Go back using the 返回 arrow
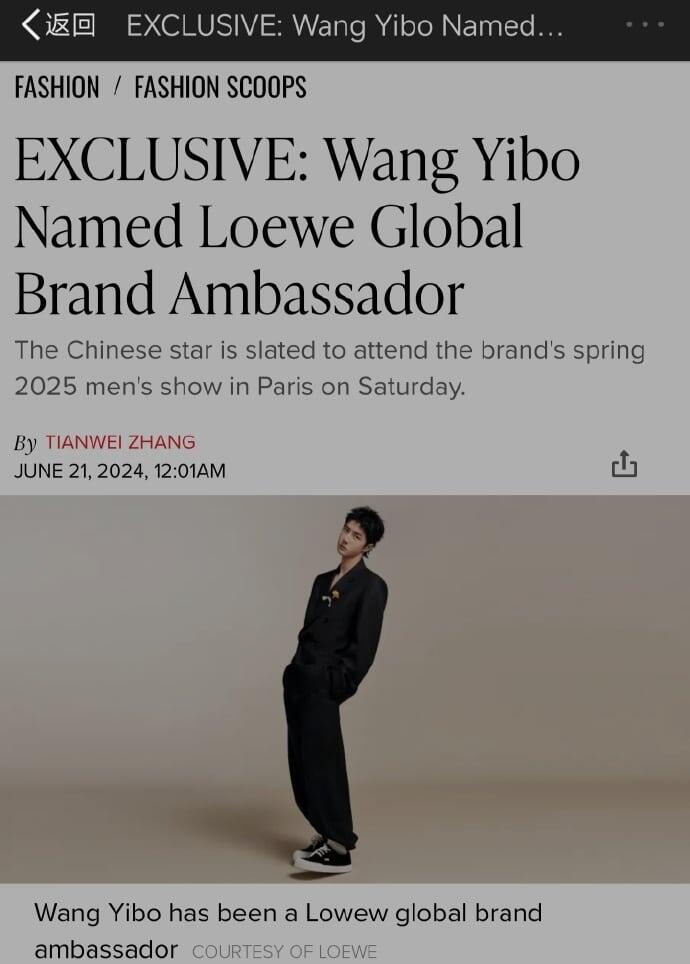The width and height of the screenshot is (690, 964). click(56, 25)
